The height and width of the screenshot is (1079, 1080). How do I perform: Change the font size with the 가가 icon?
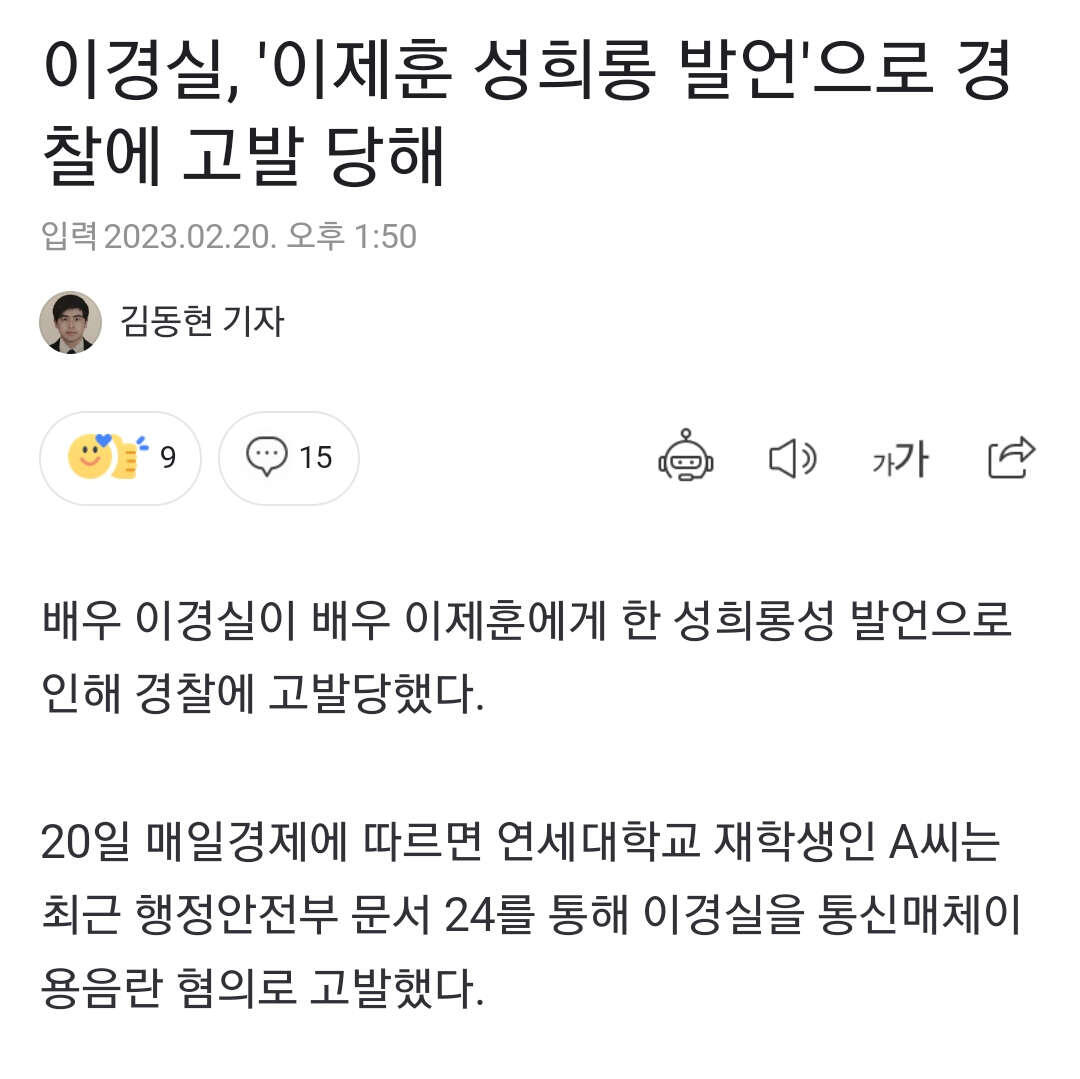[900, 459]
